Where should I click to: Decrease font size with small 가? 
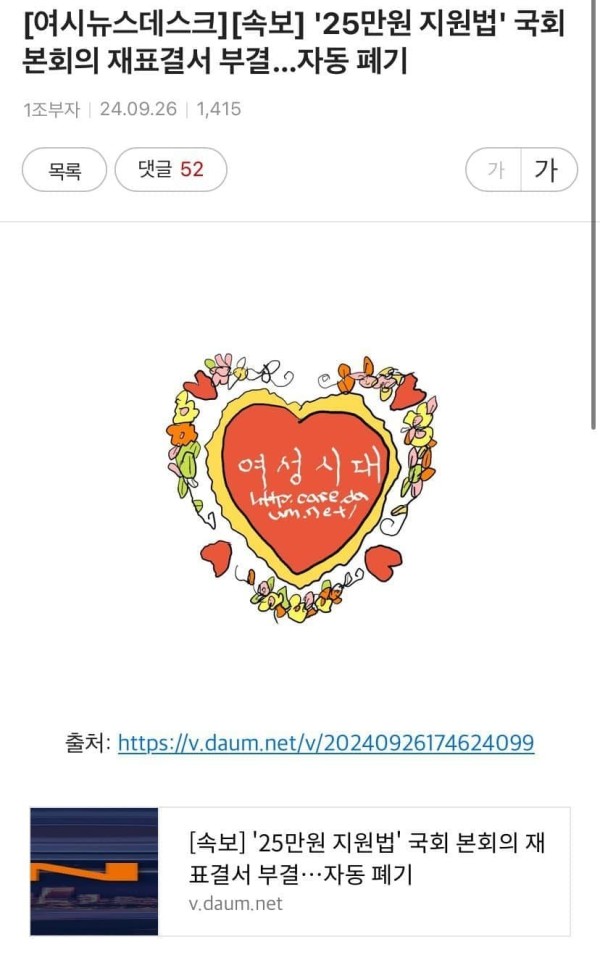point(494,170)
